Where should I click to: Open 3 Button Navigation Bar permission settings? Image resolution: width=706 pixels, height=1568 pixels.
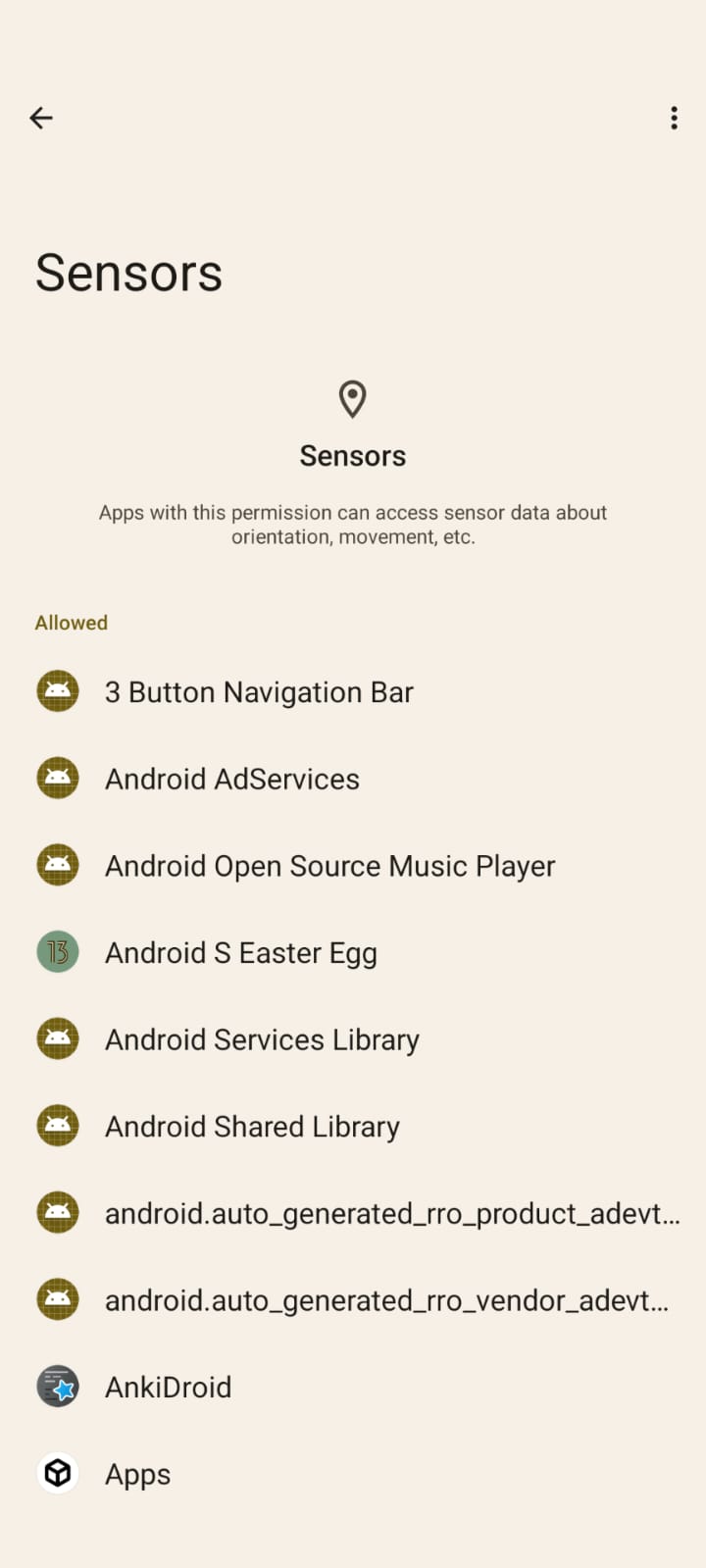[259, 692]
